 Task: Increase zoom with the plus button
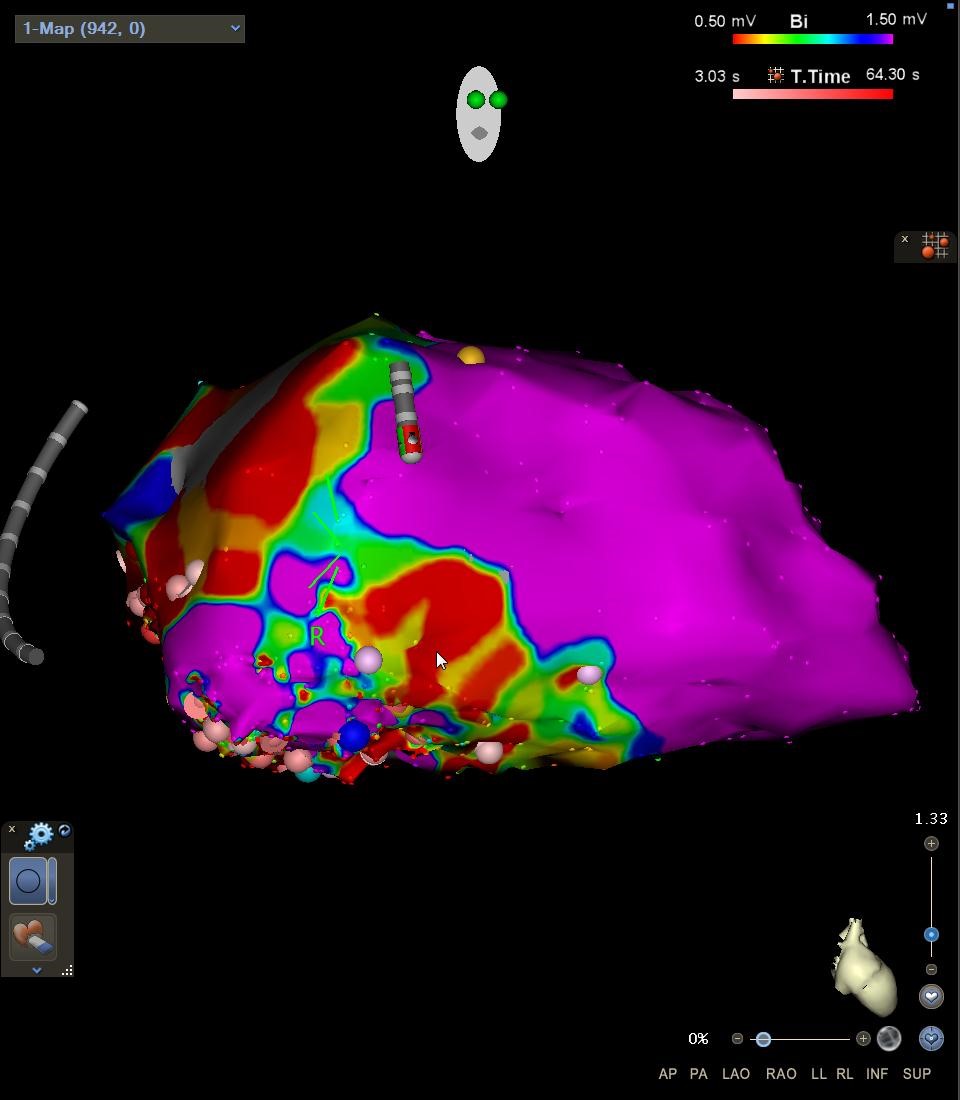[931, 843]
